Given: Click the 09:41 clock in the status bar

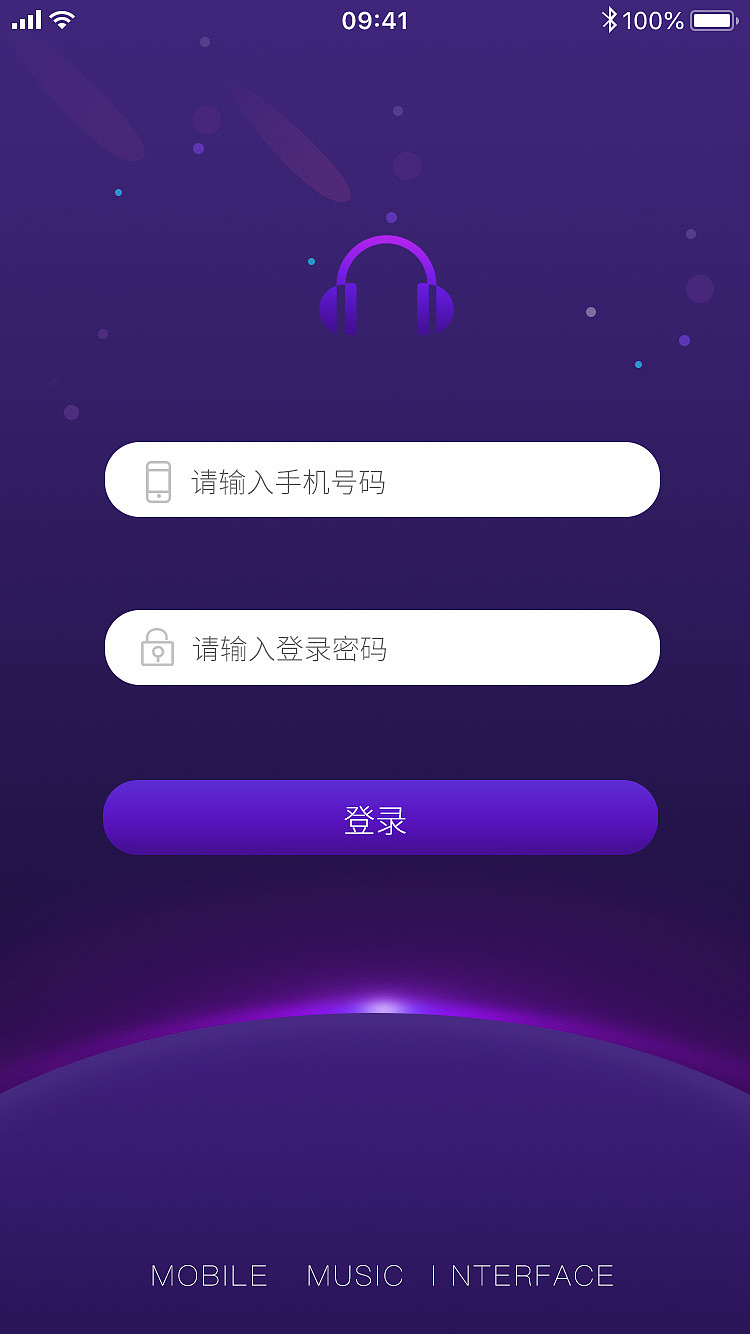Looking at the screenshot, I should point(374,19).
